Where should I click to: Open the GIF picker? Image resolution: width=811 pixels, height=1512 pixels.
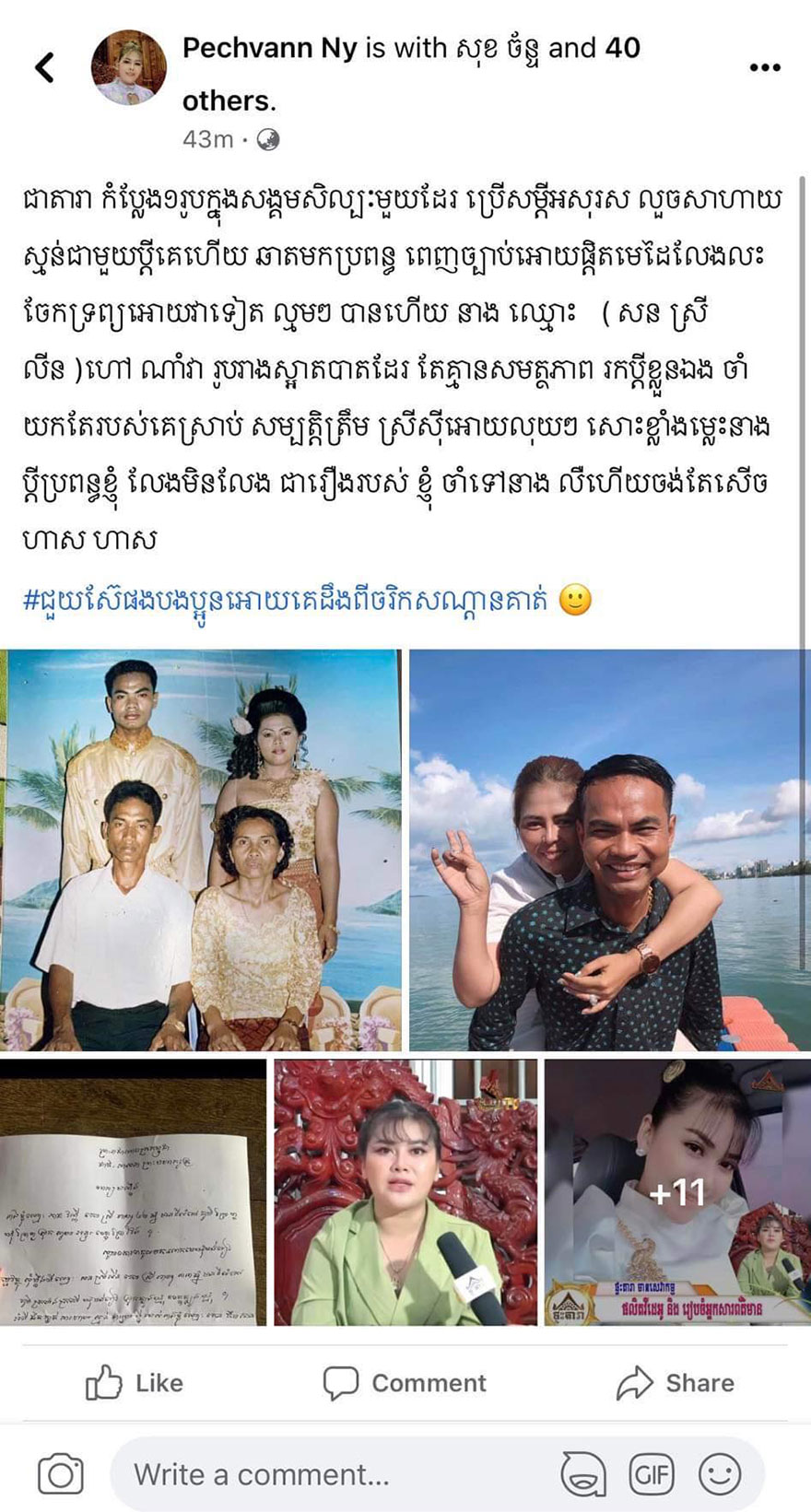(x=651, y=1474)
